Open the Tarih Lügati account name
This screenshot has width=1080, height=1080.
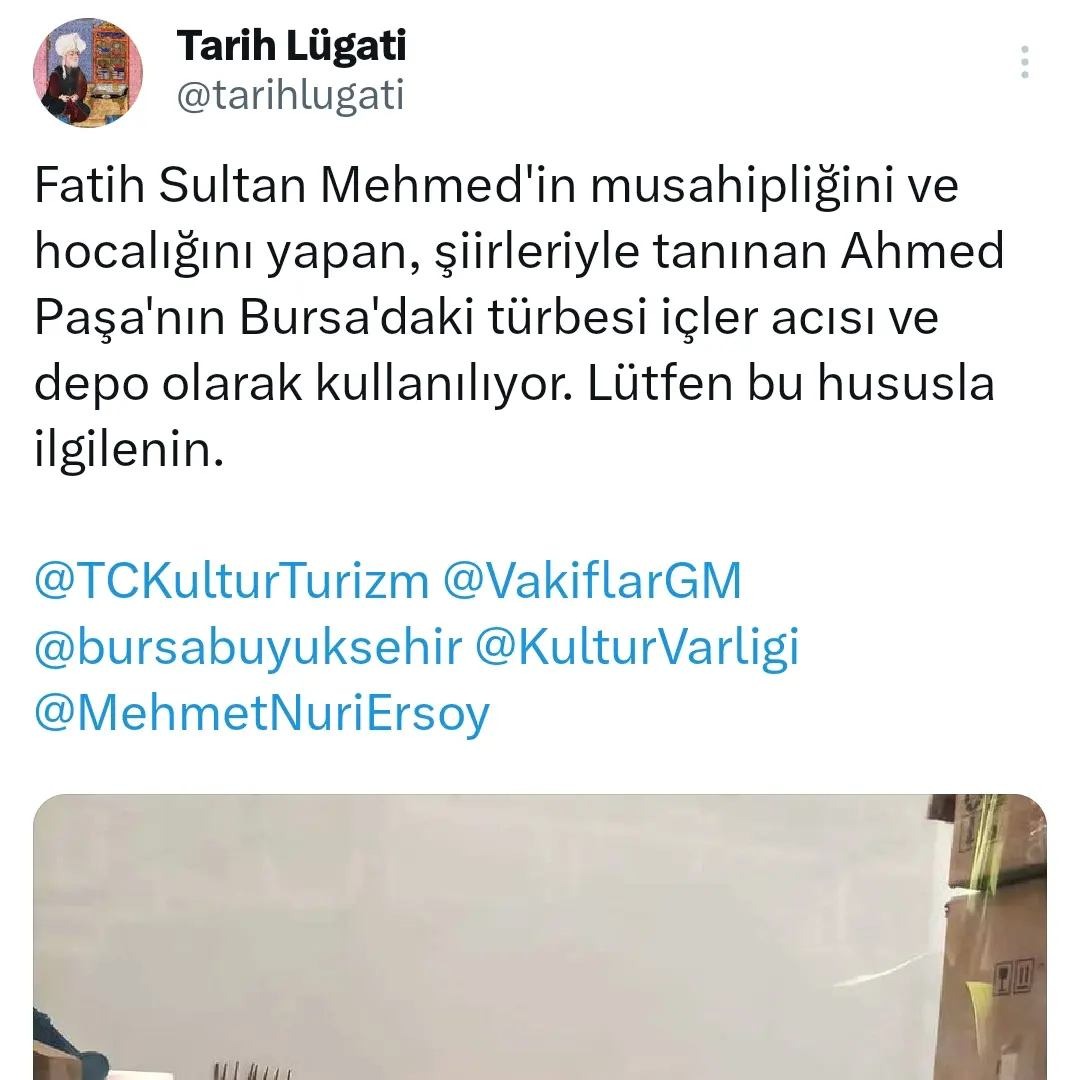[291, 46]
